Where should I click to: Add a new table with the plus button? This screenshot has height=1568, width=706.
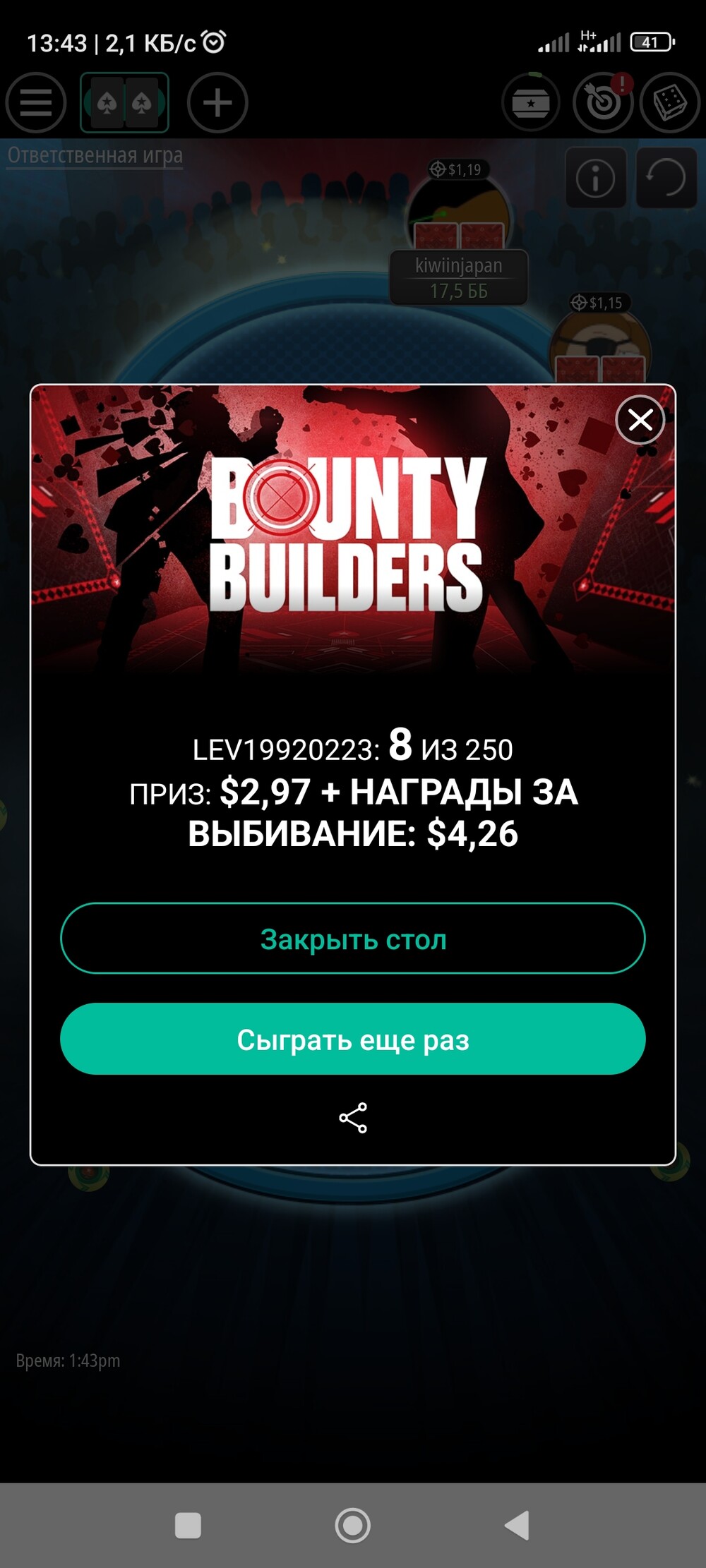pyautogui.click(x=217, y=102)
